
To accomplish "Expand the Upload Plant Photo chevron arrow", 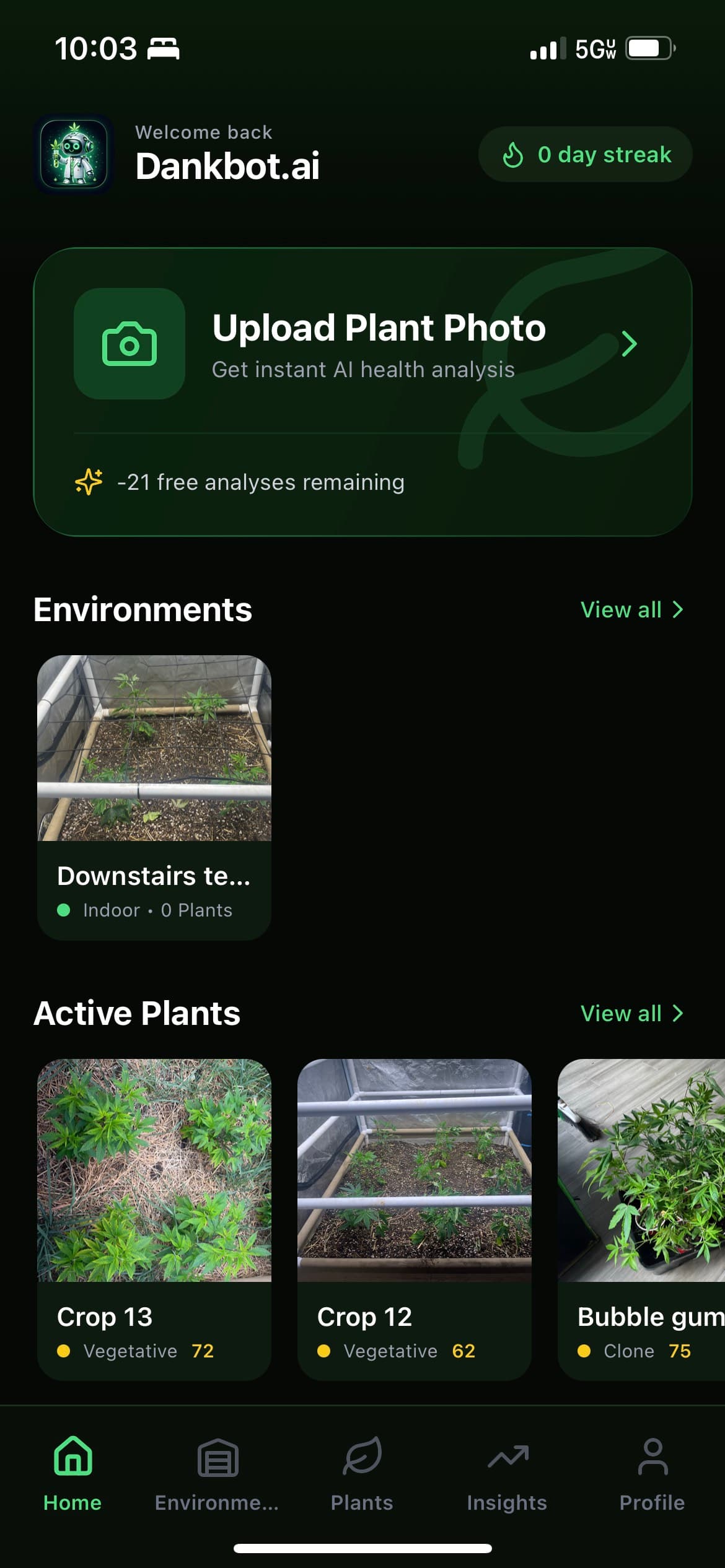I will [x=630, y=344].
